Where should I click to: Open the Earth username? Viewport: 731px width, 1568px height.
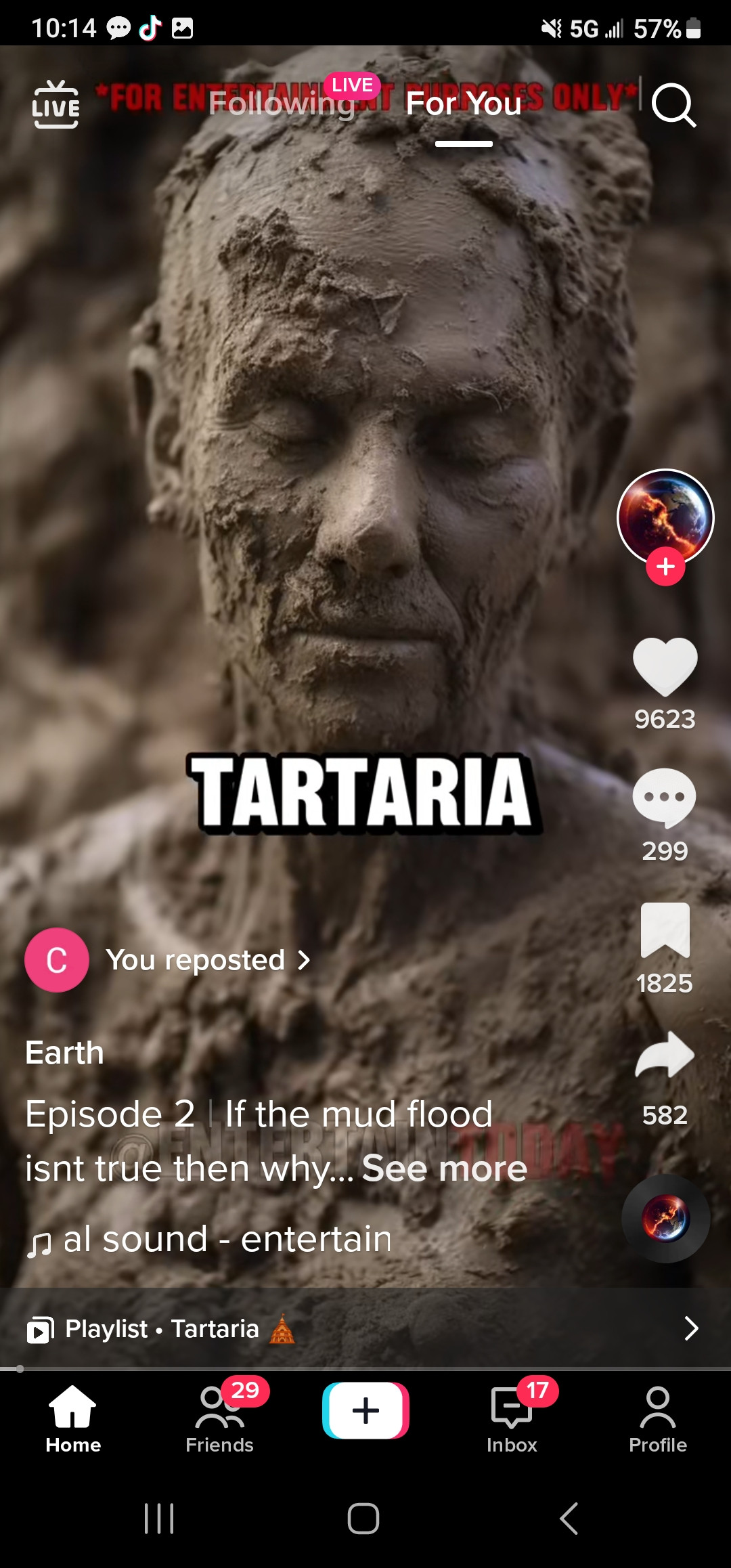click(64, 1053)
